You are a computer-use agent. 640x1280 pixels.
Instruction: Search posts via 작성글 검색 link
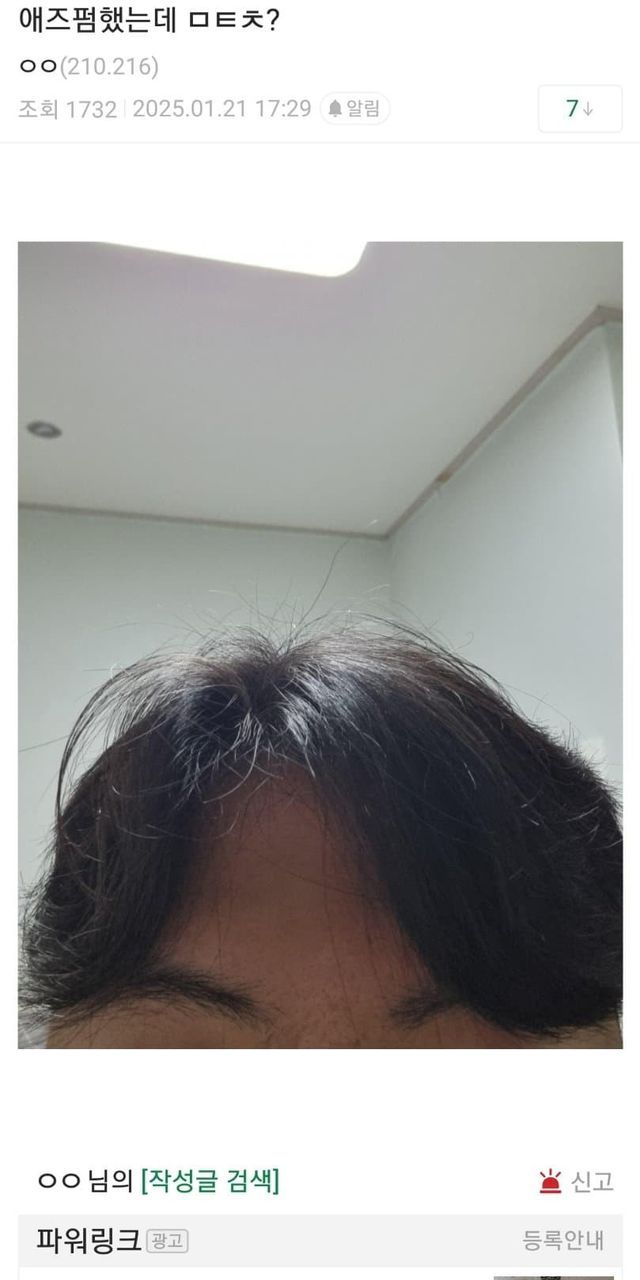click(210, 1181)
